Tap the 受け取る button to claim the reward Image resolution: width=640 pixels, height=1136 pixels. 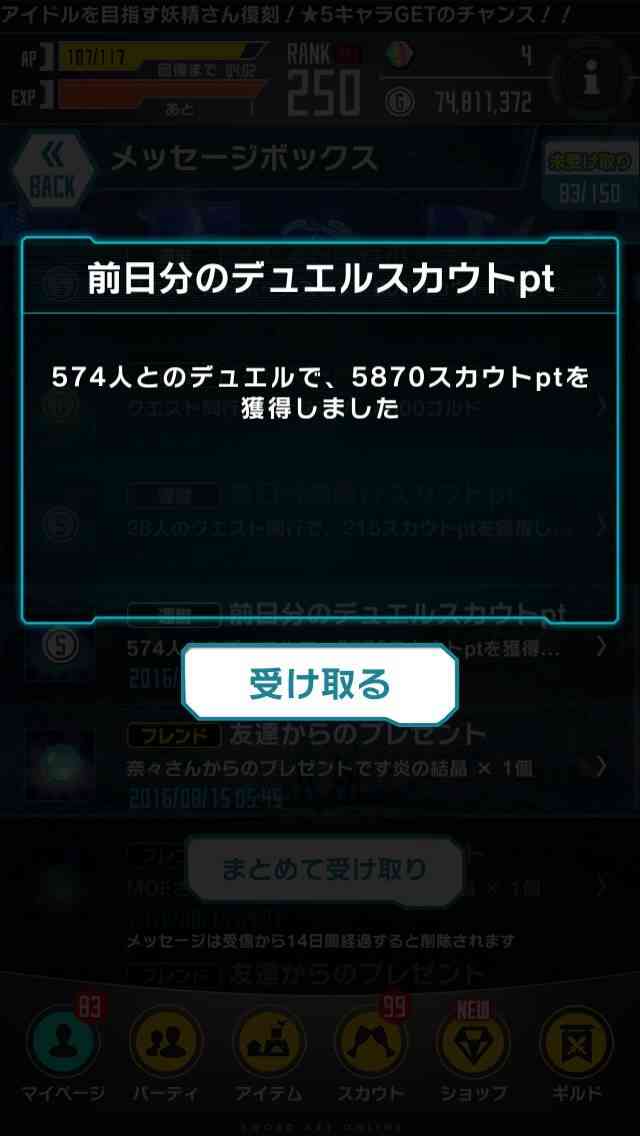tap(320, 684)
